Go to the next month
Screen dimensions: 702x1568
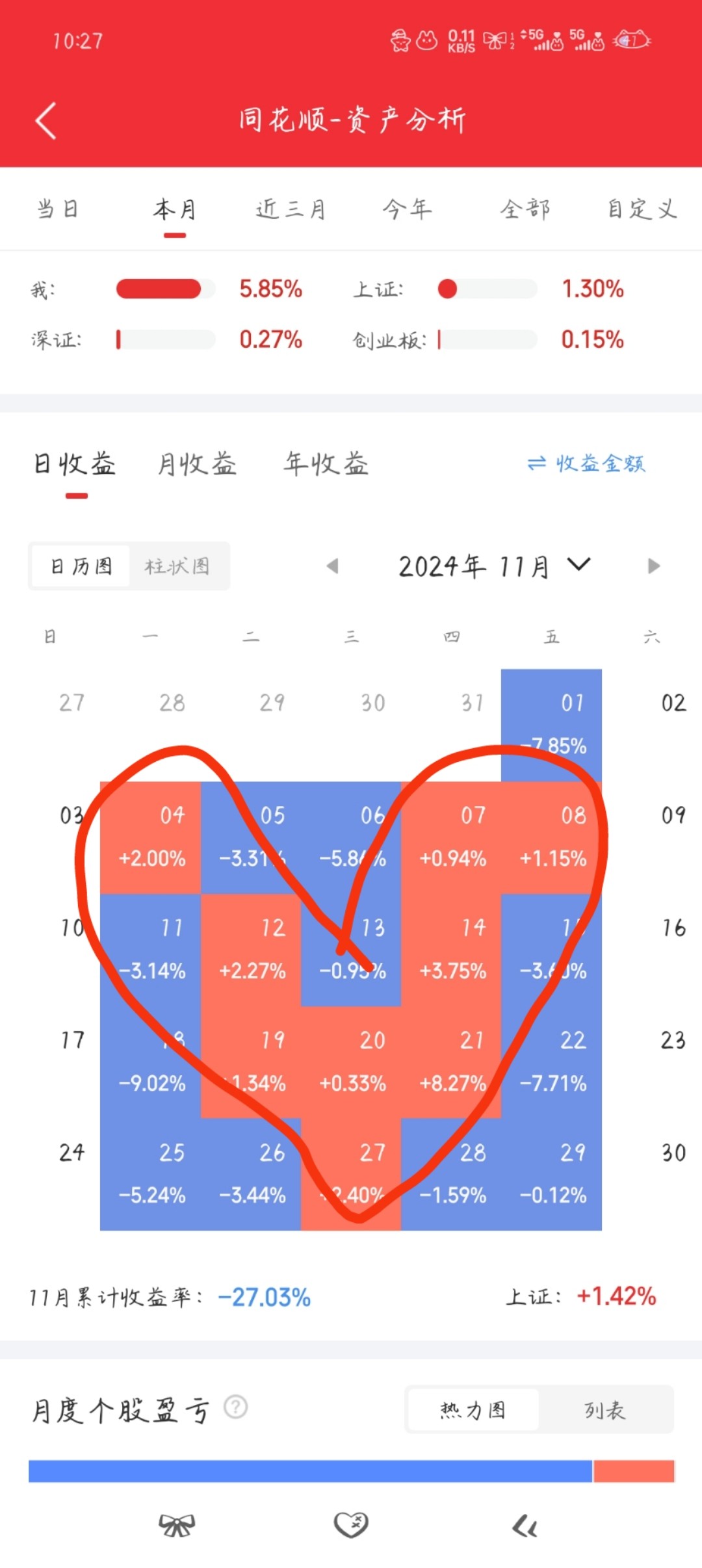(653, 566)
